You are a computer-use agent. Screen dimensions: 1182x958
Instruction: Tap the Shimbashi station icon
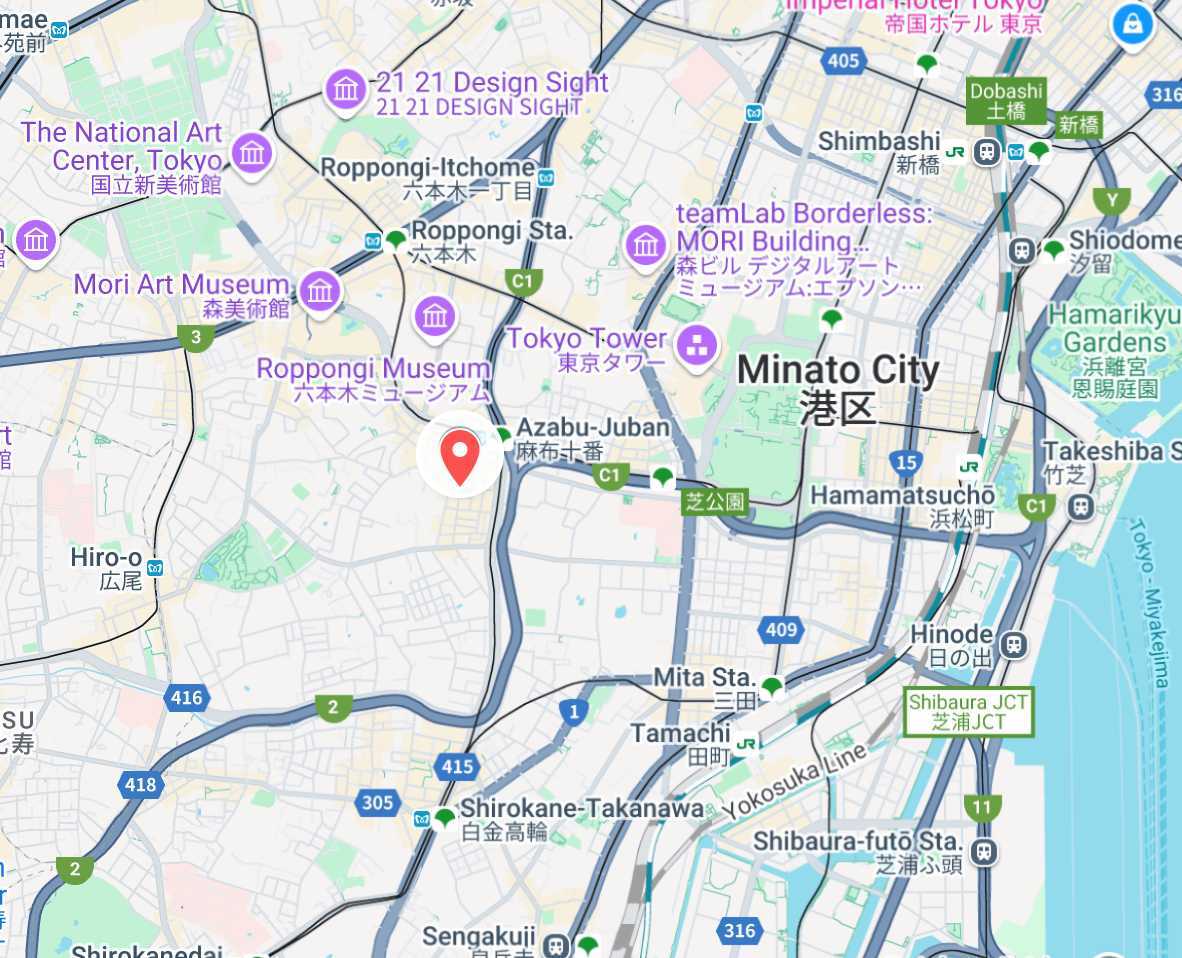coord(988,152)
